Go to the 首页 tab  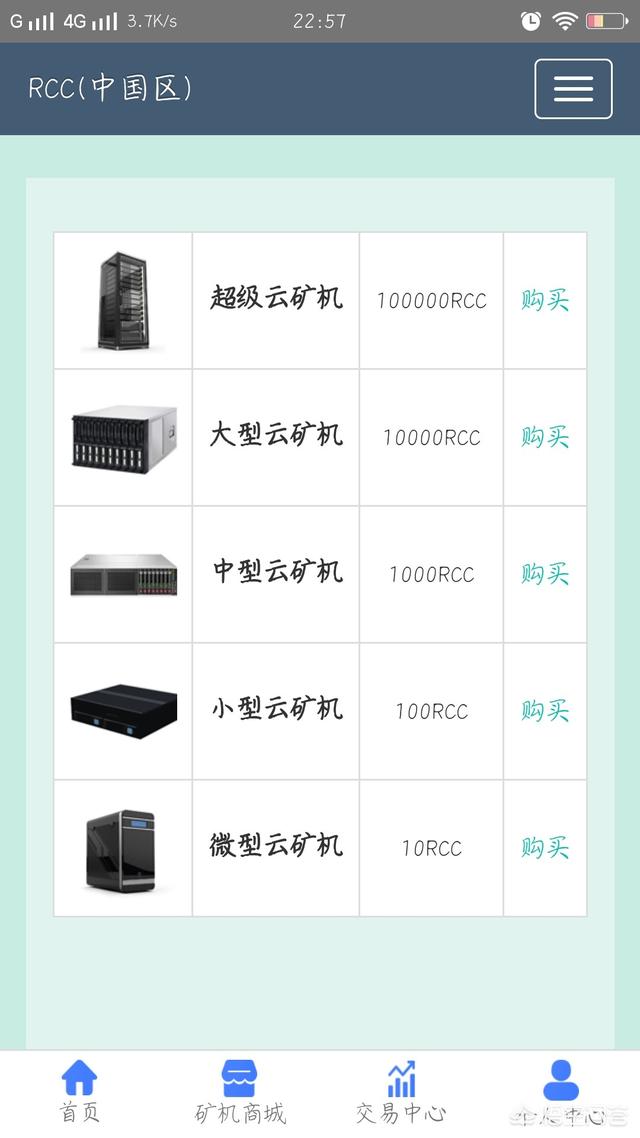pyautogui.click(x=80, y=1092)
